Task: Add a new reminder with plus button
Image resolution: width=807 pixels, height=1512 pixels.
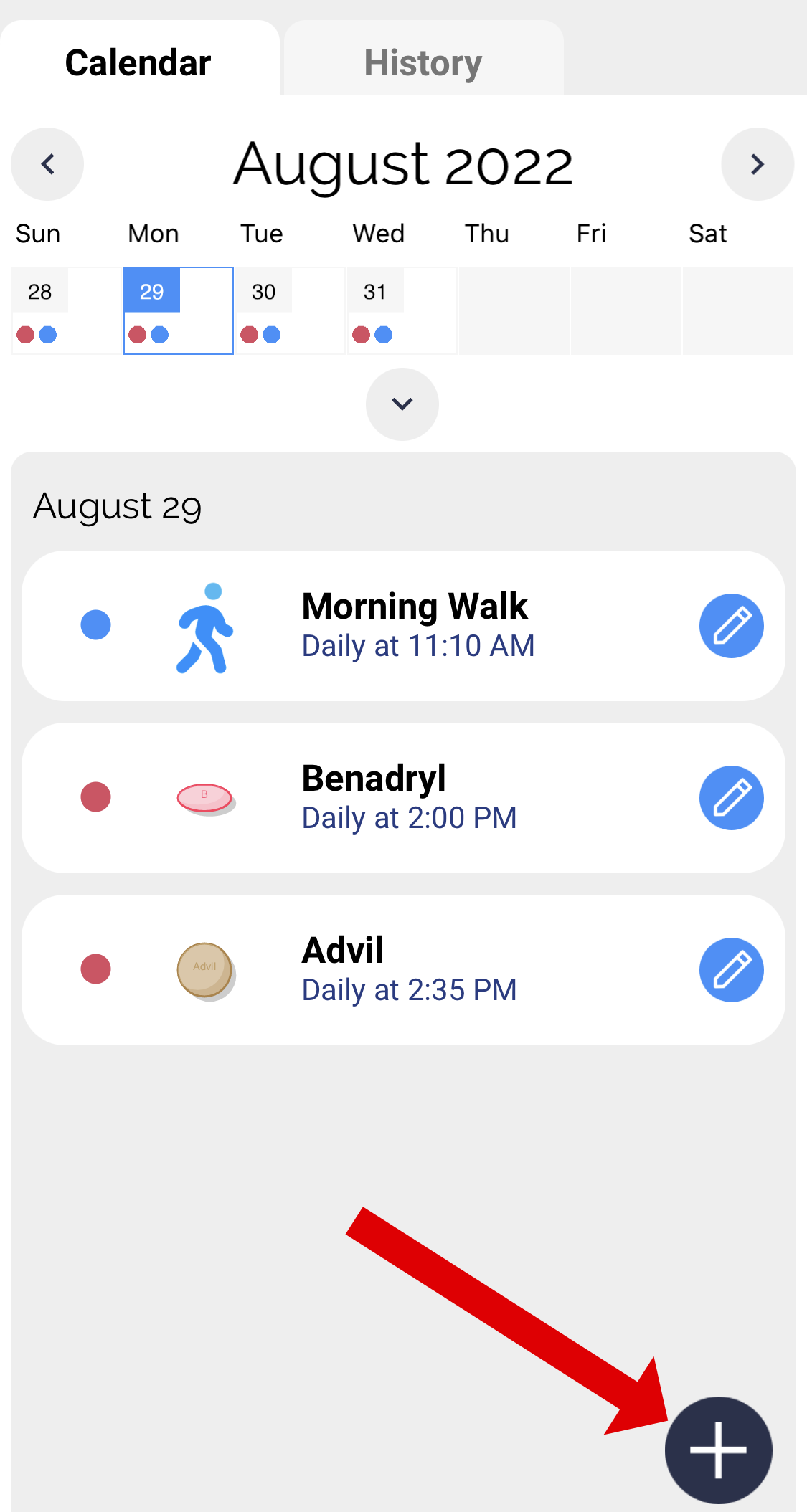Action: 719,1450
